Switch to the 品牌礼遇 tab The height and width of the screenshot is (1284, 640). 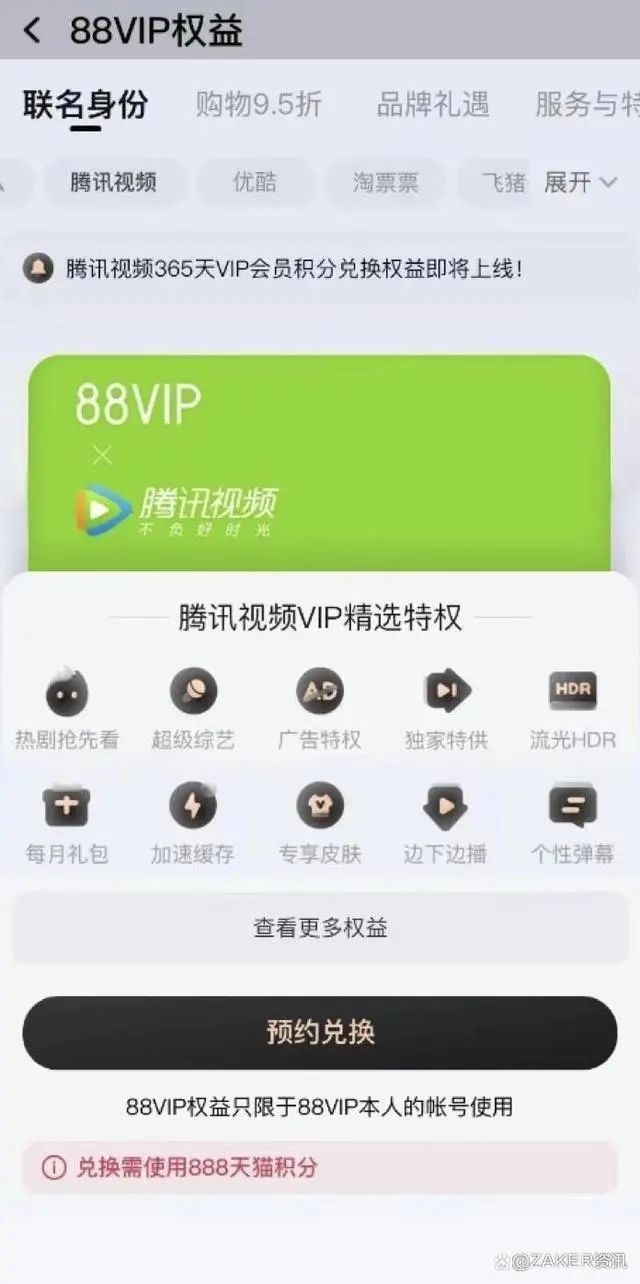(433, 104)
